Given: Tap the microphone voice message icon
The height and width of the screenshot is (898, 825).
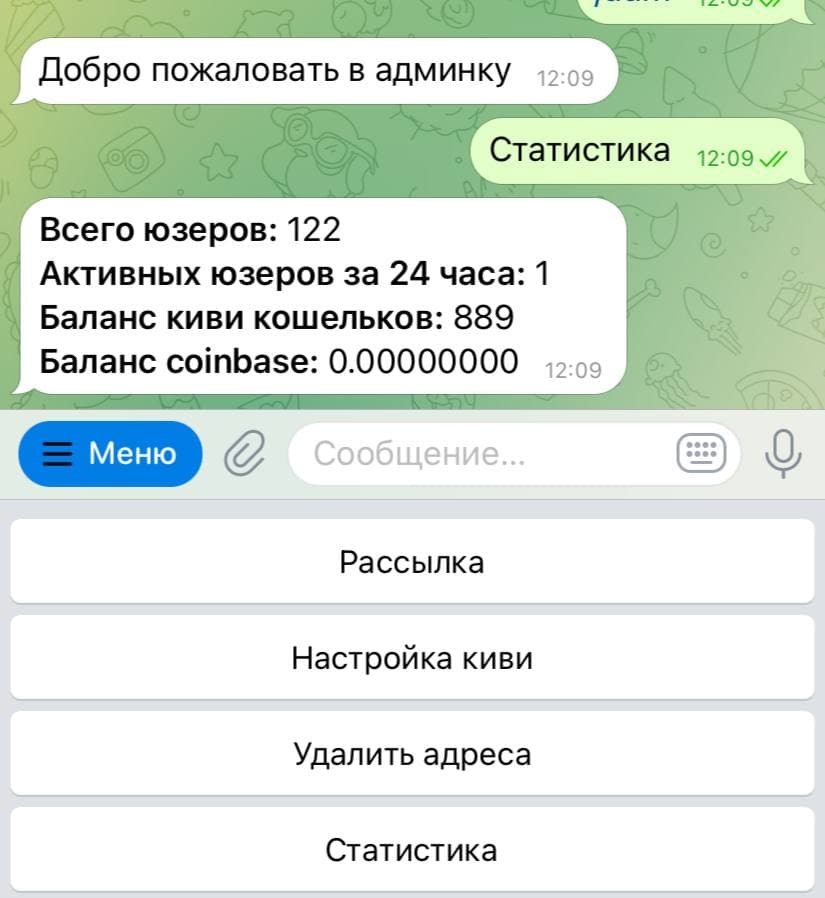Looking at the screenshot, I should click(x=783, y=455).
